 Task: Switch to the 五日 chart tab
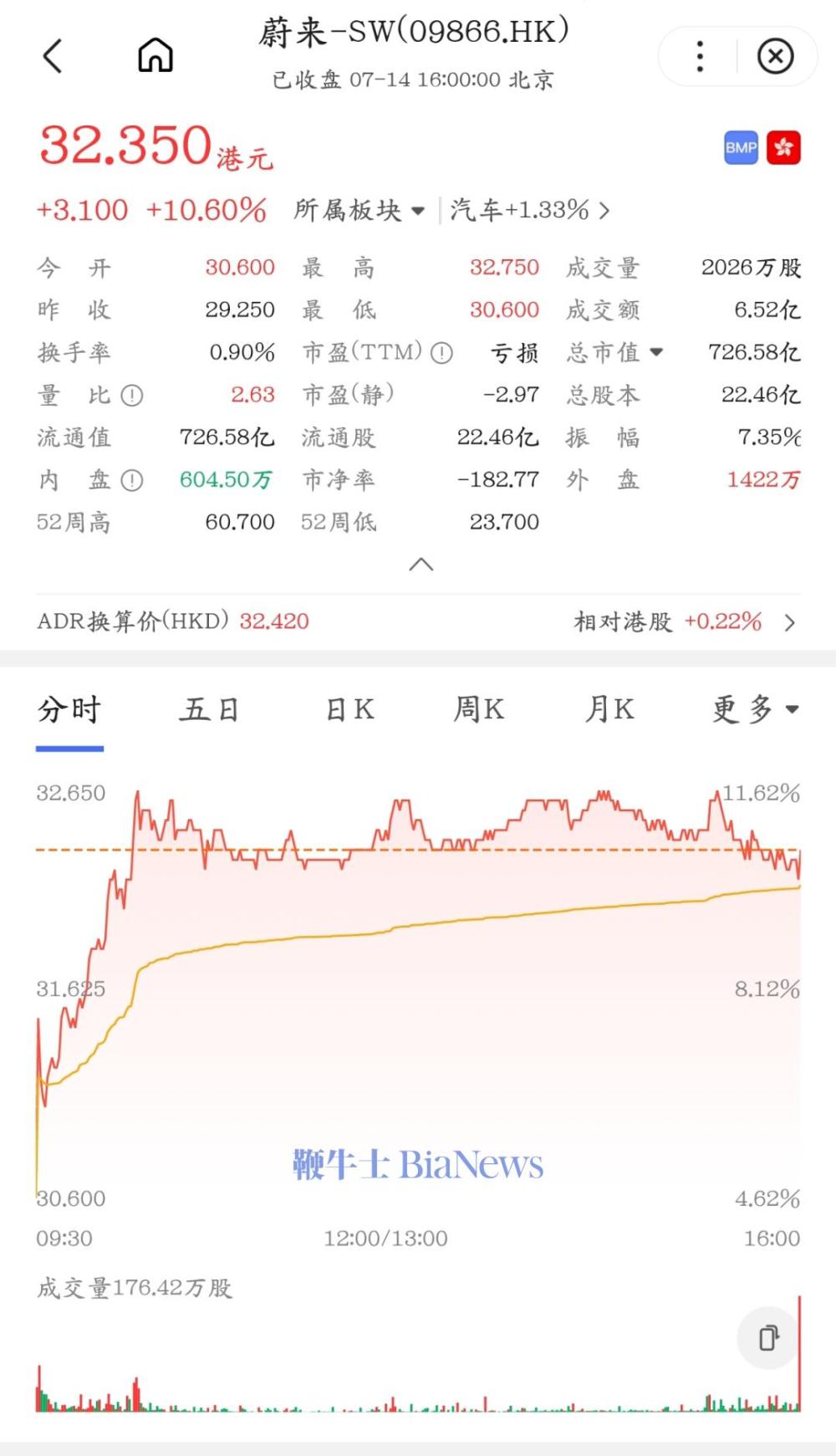point(209,709)
